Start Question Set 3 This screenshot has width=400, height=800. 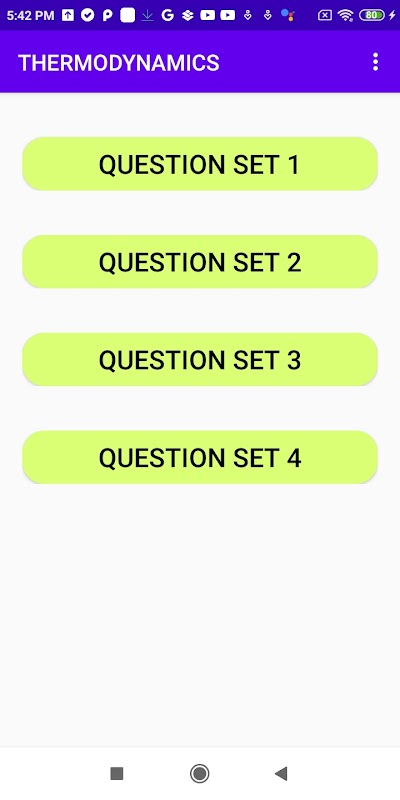click(200, 360)
